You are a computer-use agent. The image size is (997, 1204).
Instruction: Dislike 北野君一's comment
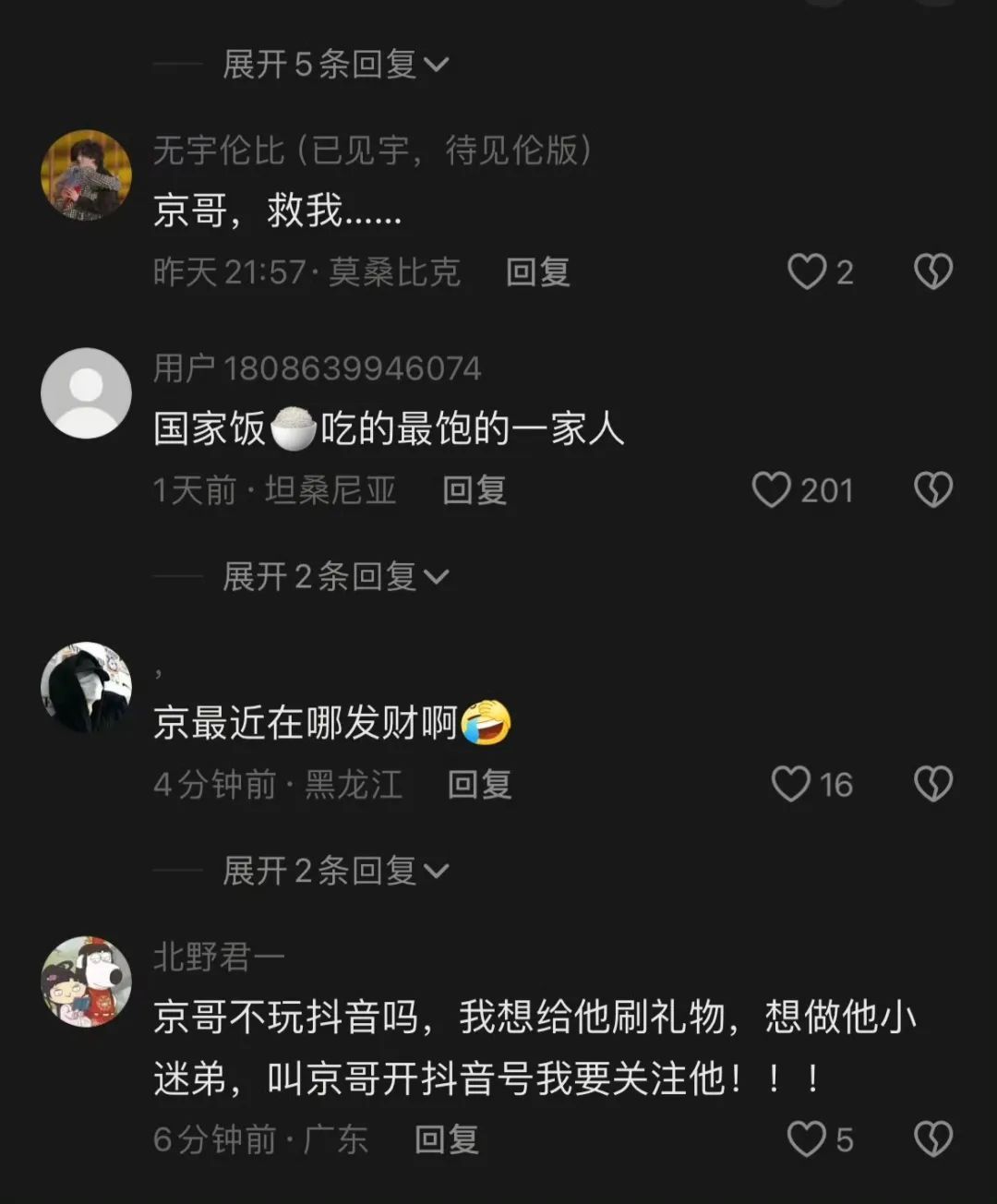[932, 1139]
